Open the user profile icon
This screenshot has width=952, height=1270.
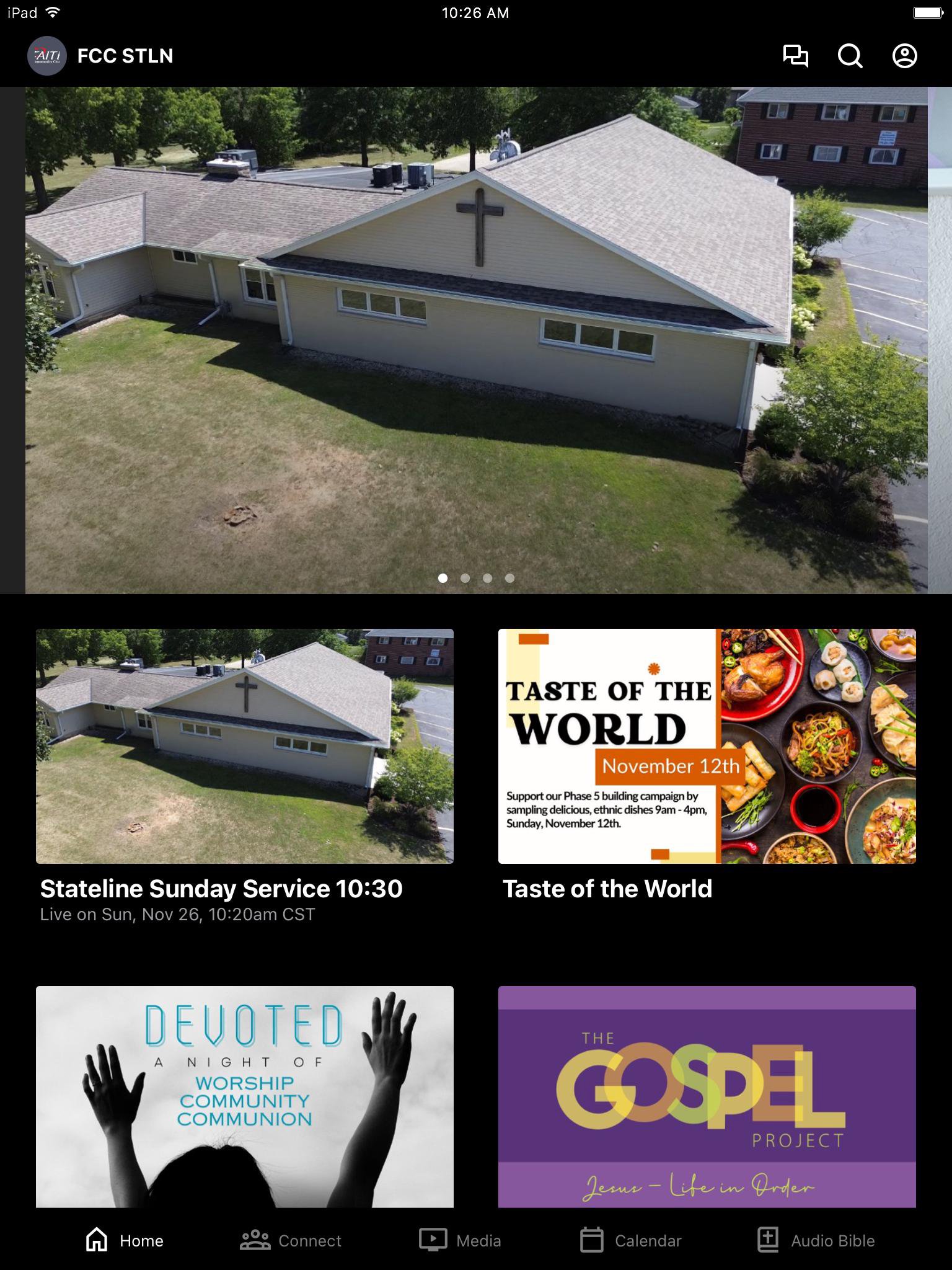tap(904, 56)
